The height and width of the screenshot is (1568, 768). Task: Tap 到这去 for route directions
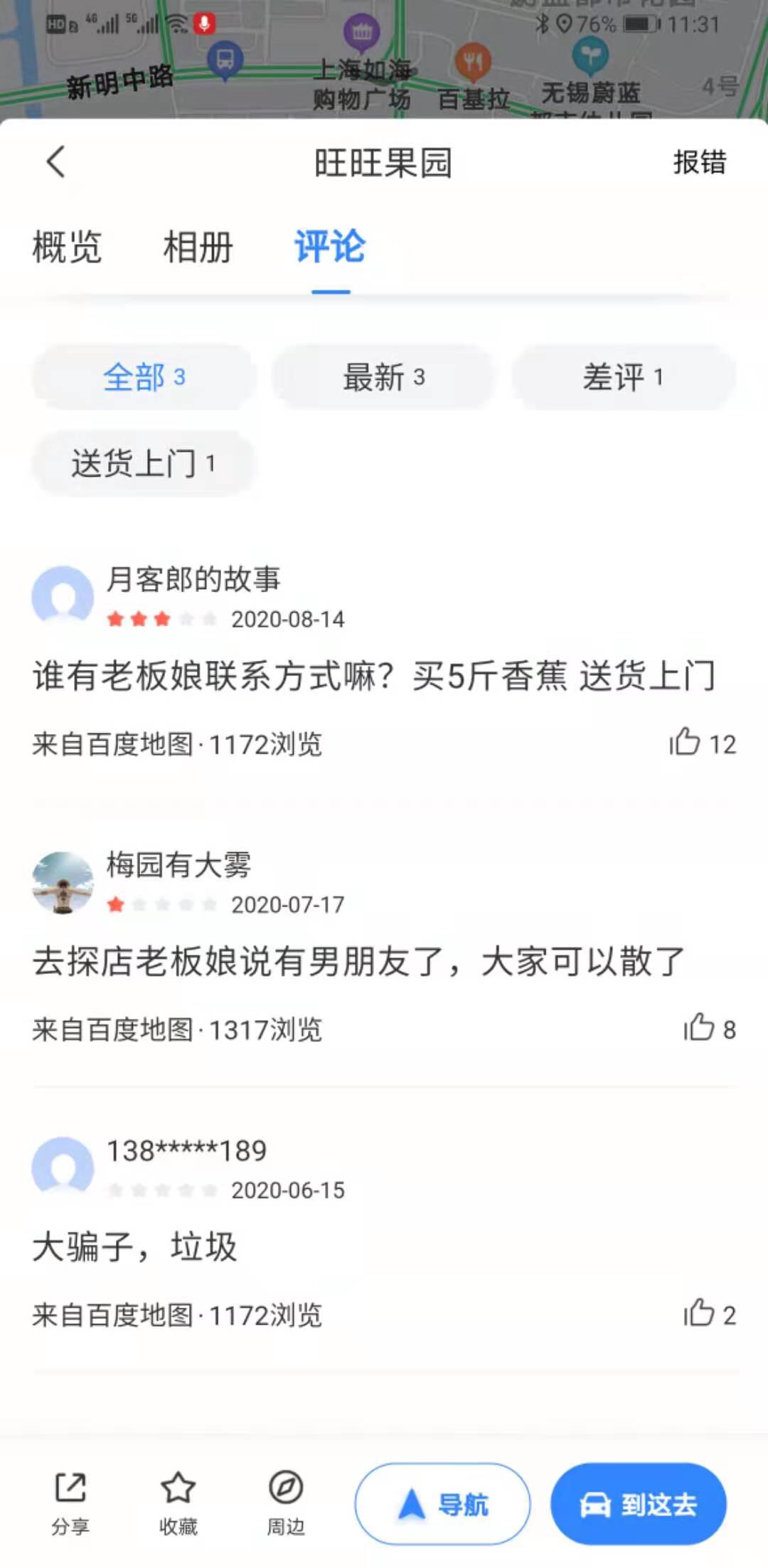pos(638,1504)
